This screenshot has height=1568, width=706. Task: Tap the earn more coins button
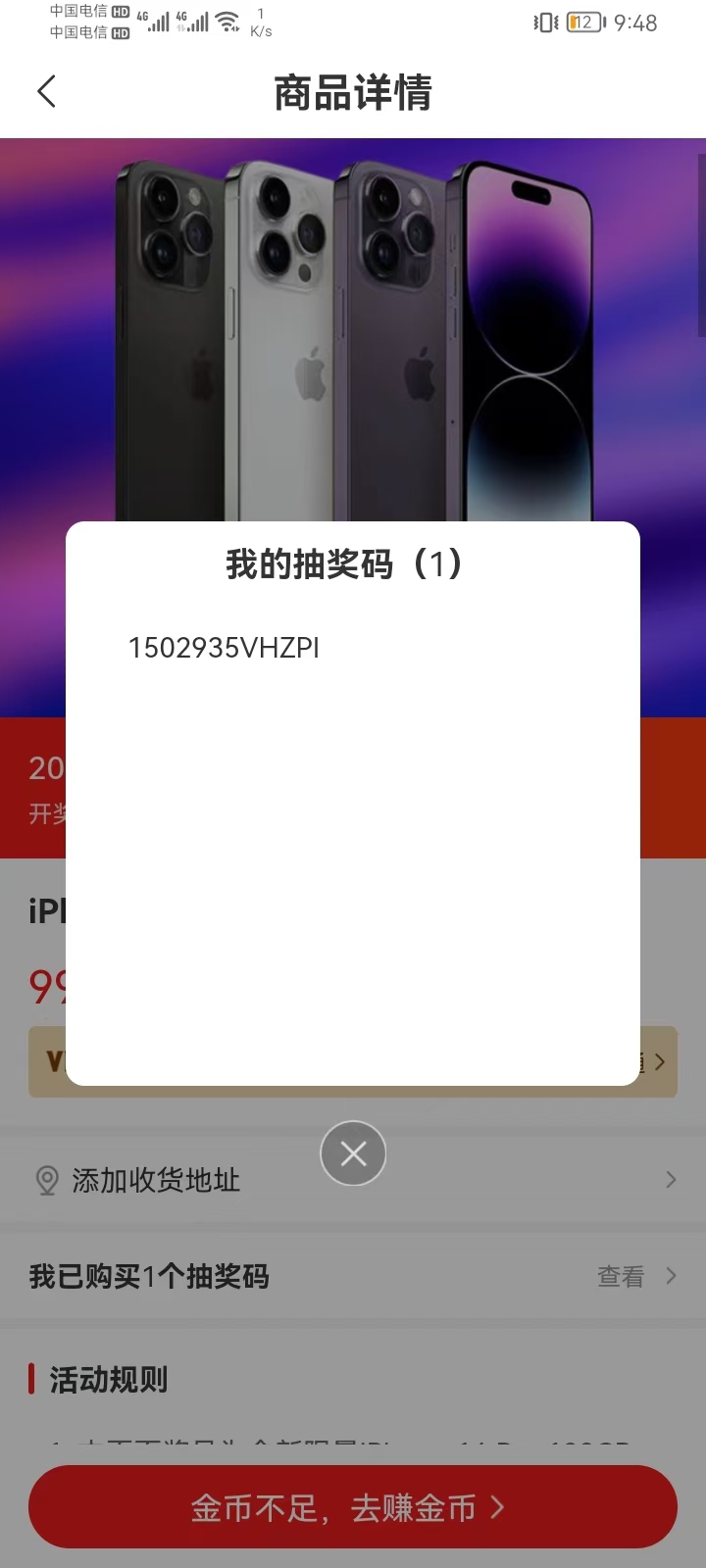[x=353, y=1507]
